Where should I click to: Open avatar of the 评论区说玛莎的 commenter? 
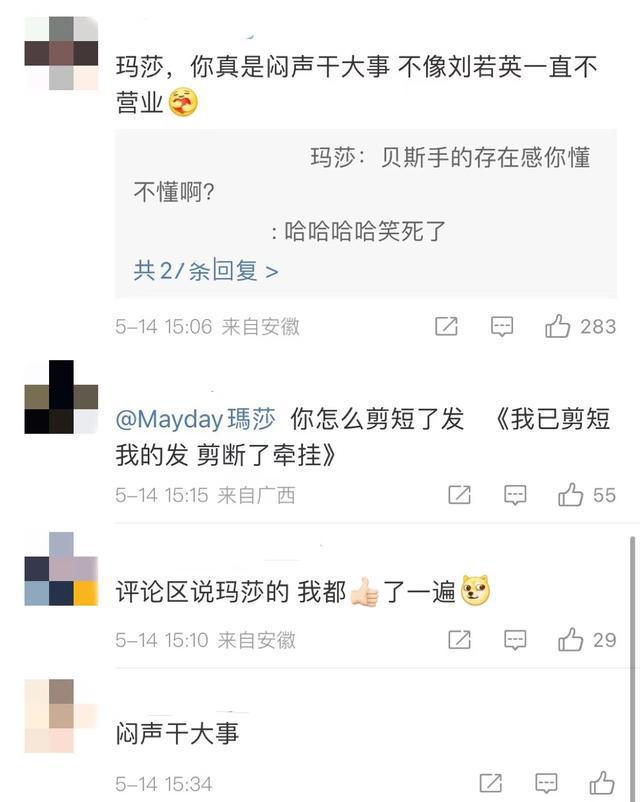coord(61,569)
